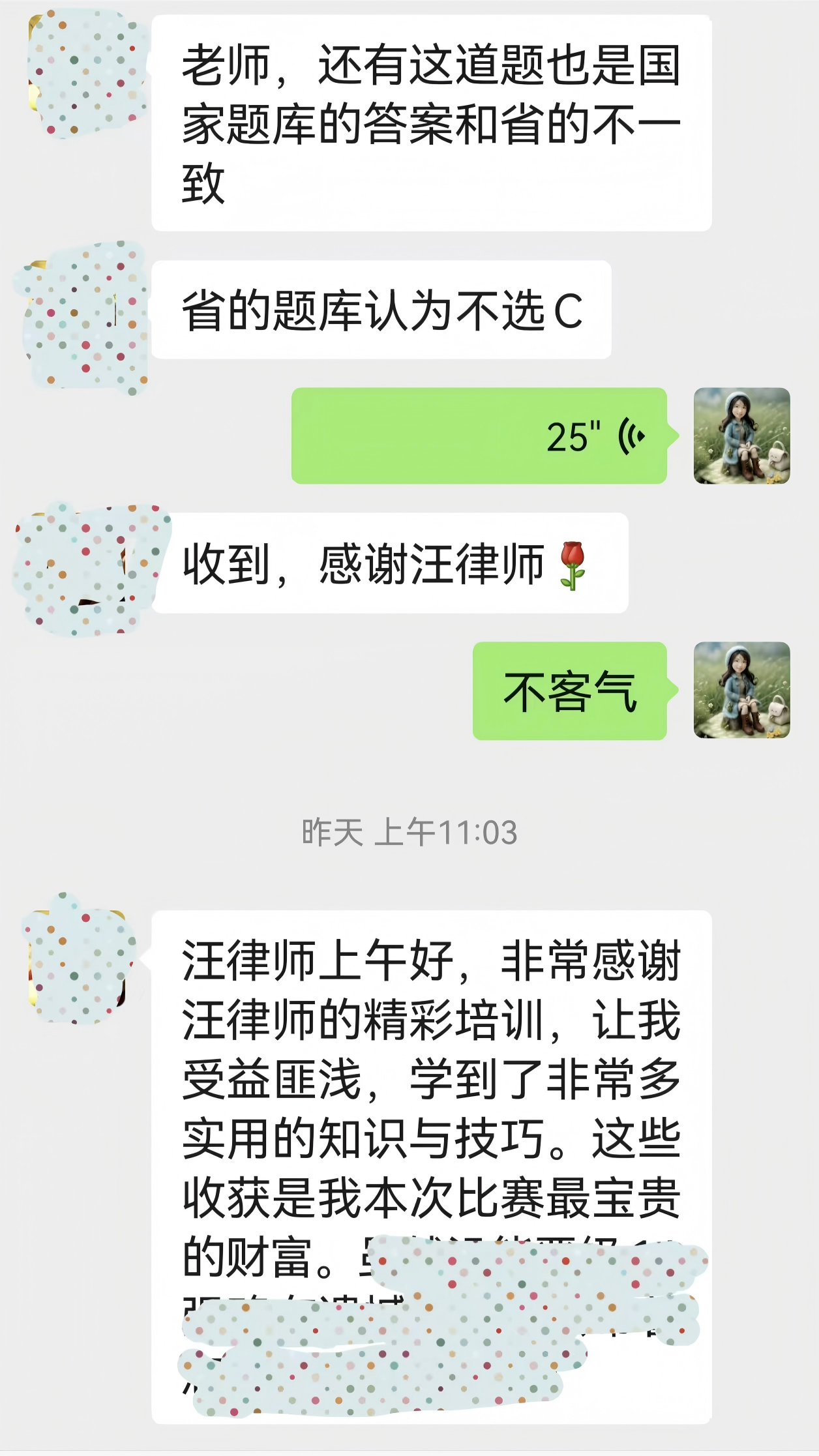Screen dimensions: 819x1456
Task: Open sender's avatar beside the voice message
Action: point(741,436)
